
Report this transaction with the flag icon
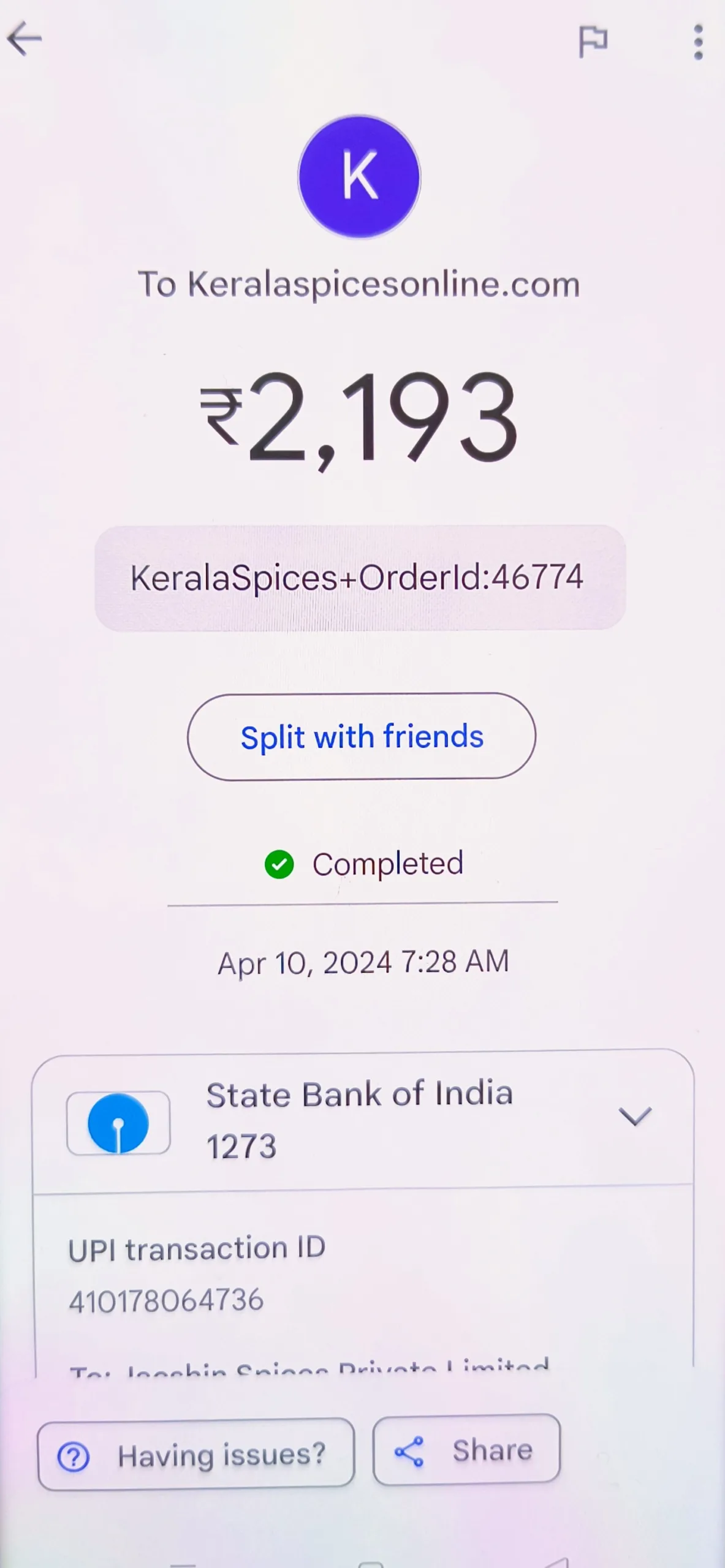click(593, 42)
